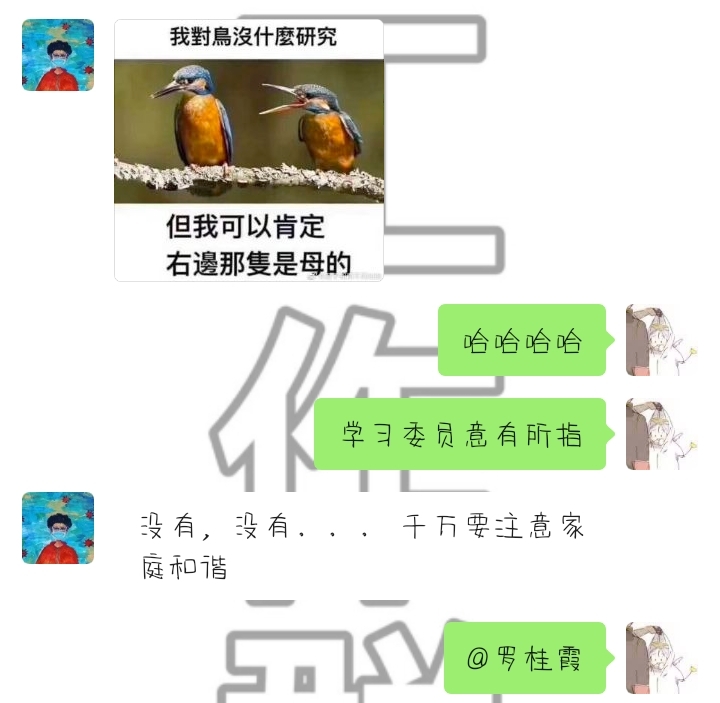Open the avatar beside the @罗桂霞 message

click(x=661, y=658)
